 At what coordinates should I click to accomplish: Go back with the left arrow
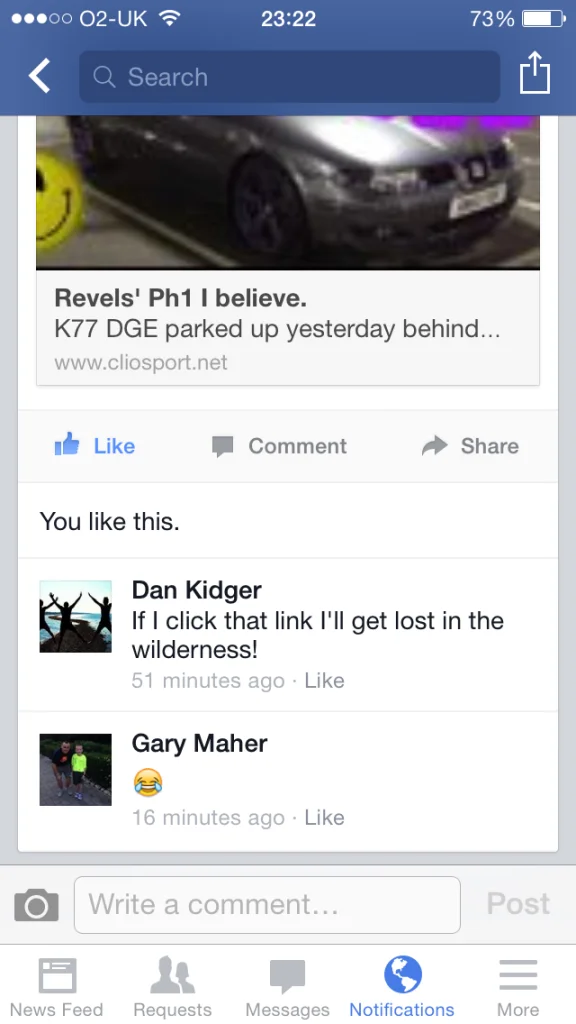click(39, 76)
